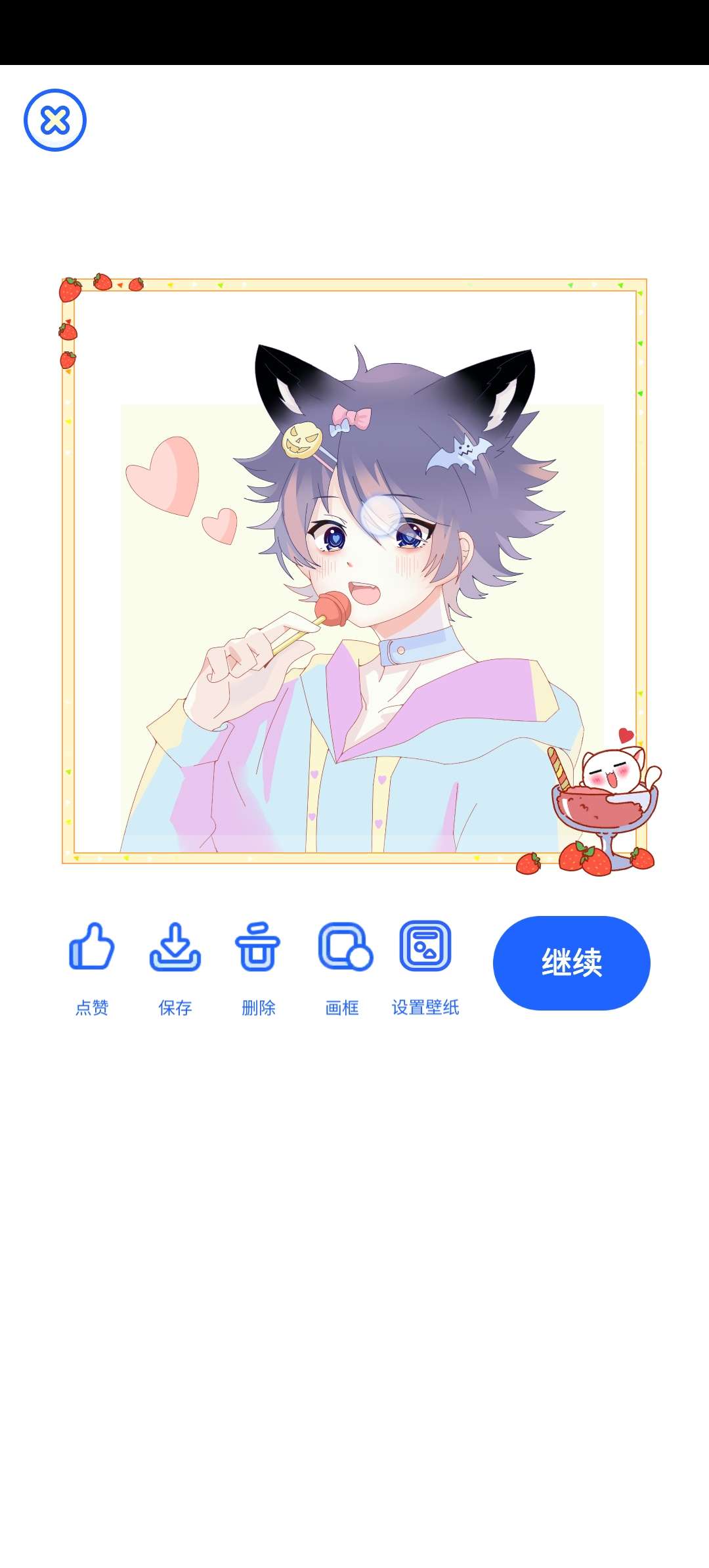Close the artwork preview screen
This screenshot has height=1568, width=709.
pyautogui.click(x=55, y=120)
